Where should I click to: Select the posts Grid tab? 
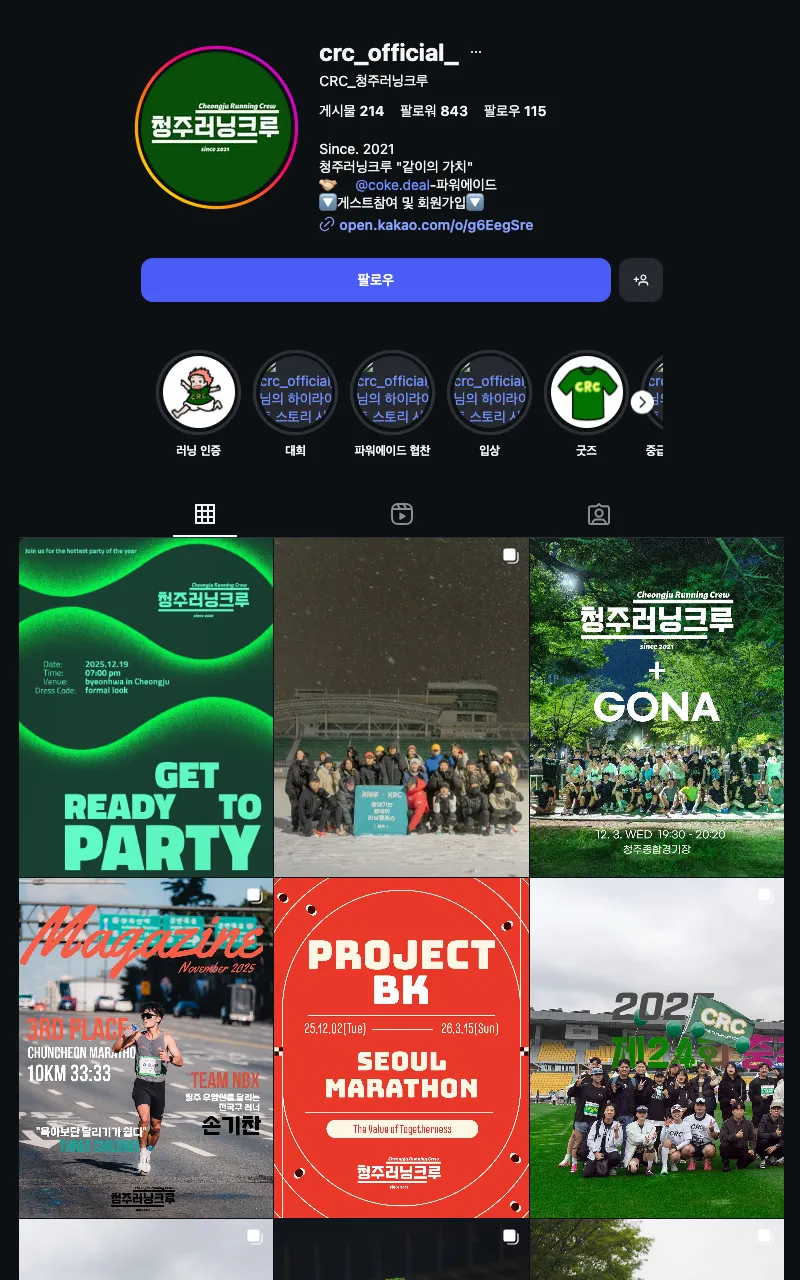(x=205, y=514)
